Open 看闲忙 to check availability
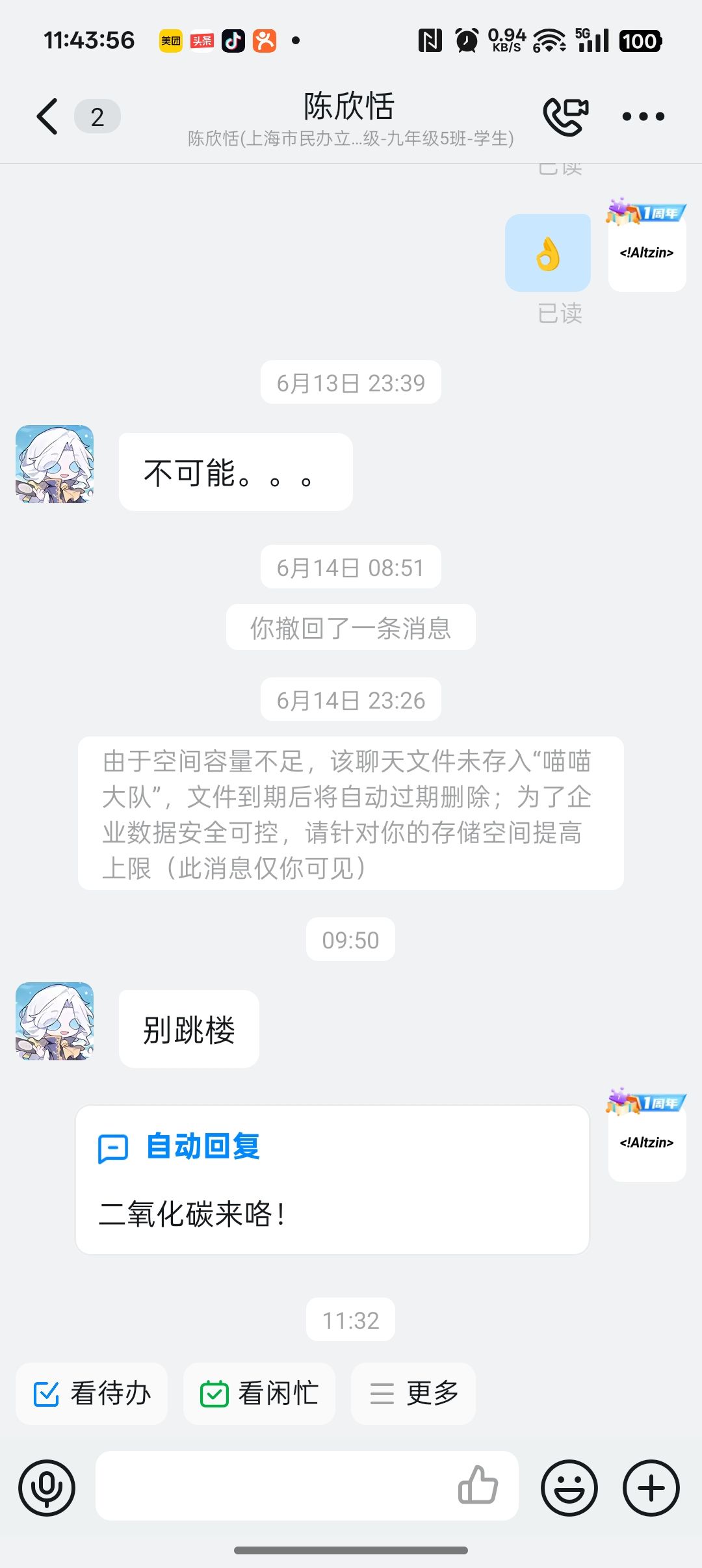Image resolution: width=702 pixels, height=1568 pixels. click(259, 1394)
